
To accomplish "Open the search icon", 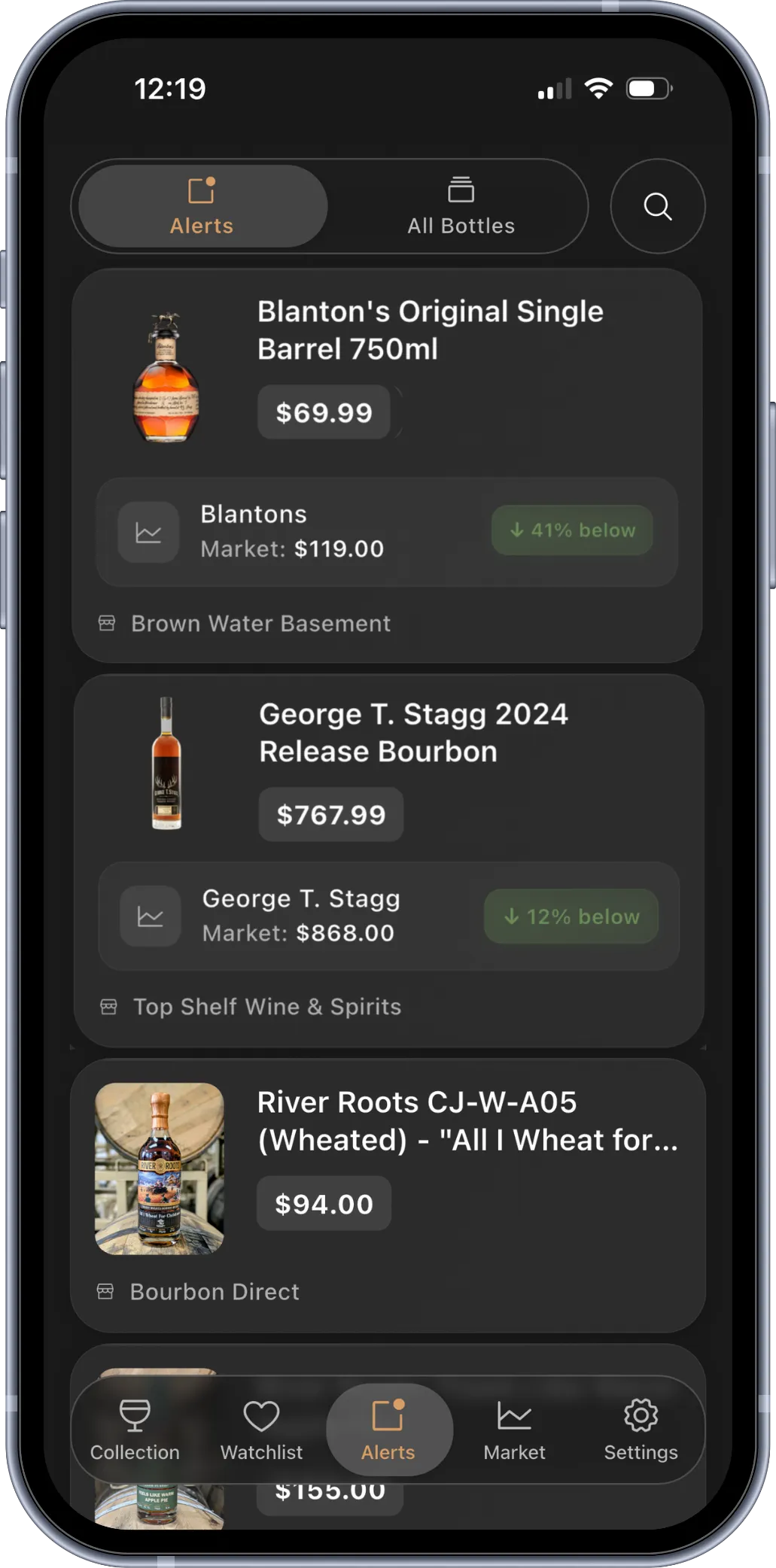I will pos(656,206).
